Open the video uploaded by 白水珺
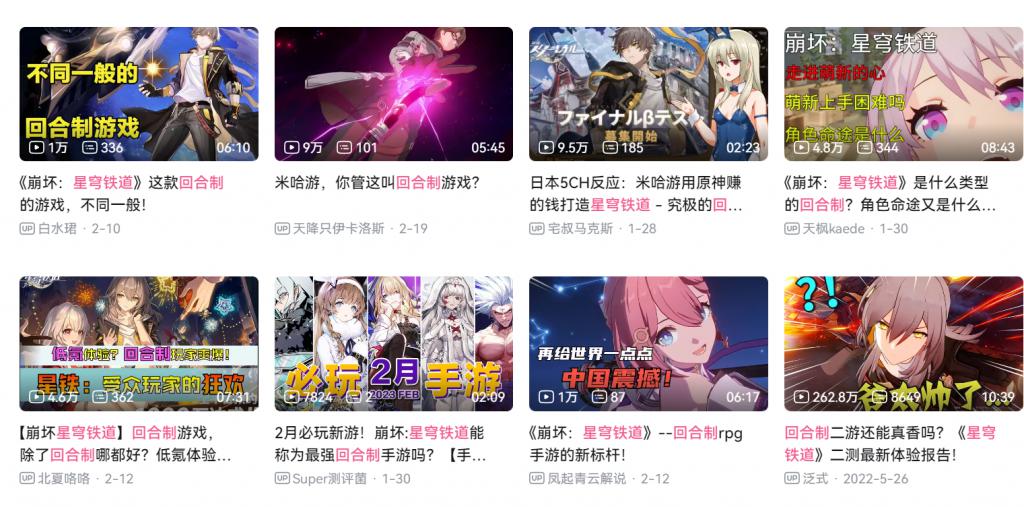This screenshot has width=1024, height=507. [x=139, y=93]
